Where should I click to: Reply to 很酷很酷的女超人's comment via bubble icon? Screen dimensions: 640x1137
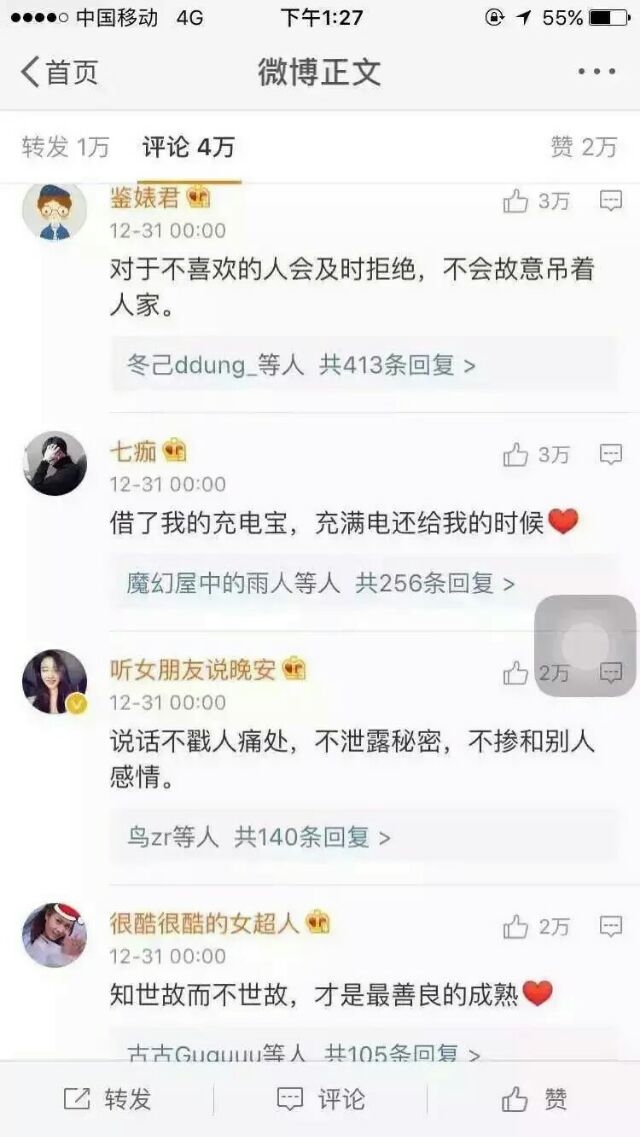pyautogui.click(x=611, y=926)
